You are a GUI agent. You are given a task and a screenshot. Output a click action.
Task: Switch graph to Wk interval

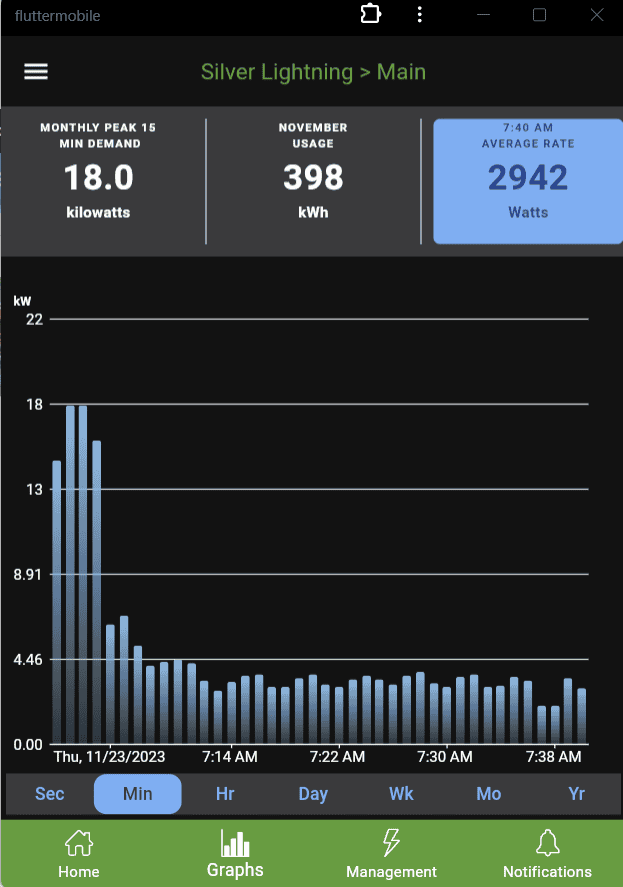(x=401, y=794)
